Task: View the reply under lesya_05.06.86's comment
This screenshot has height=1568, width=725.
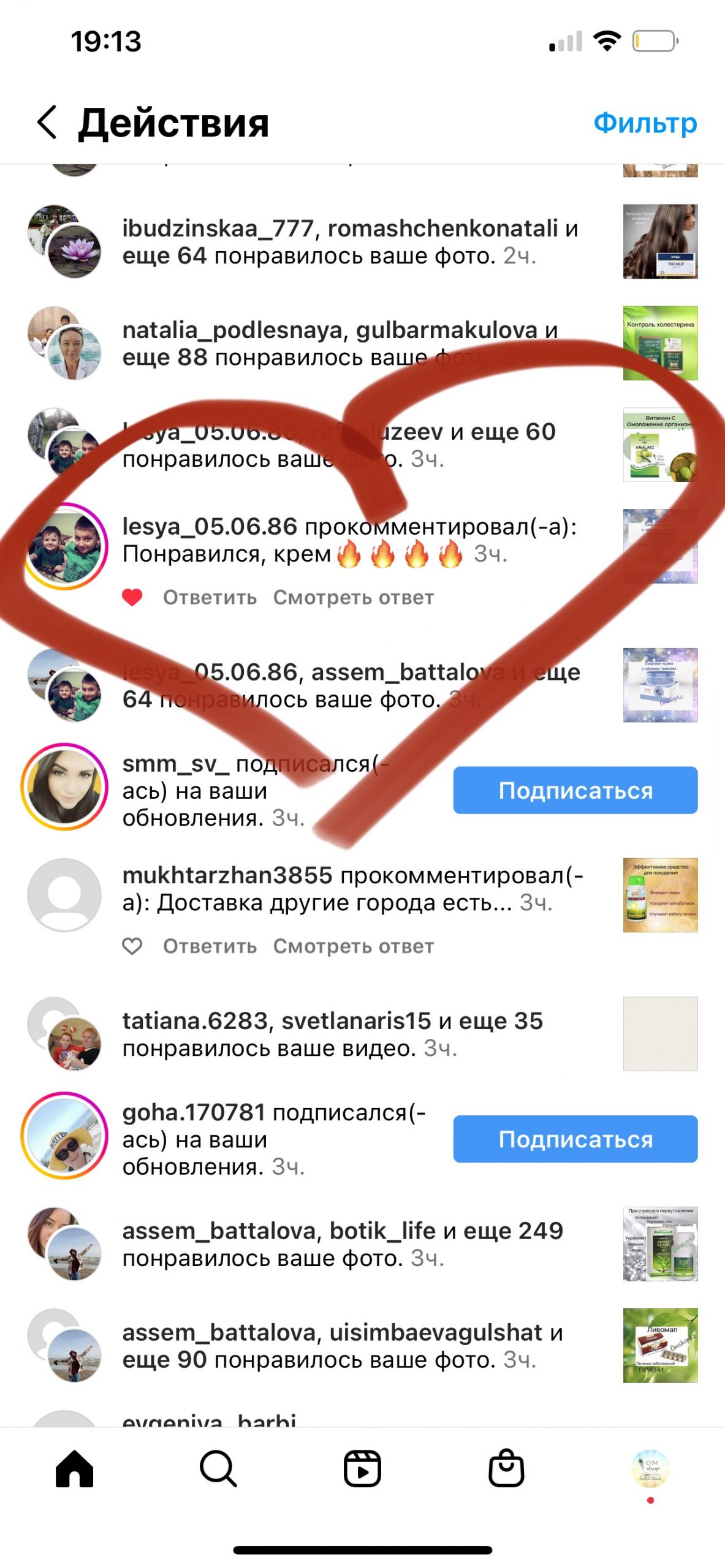Action: coord(353,597)
